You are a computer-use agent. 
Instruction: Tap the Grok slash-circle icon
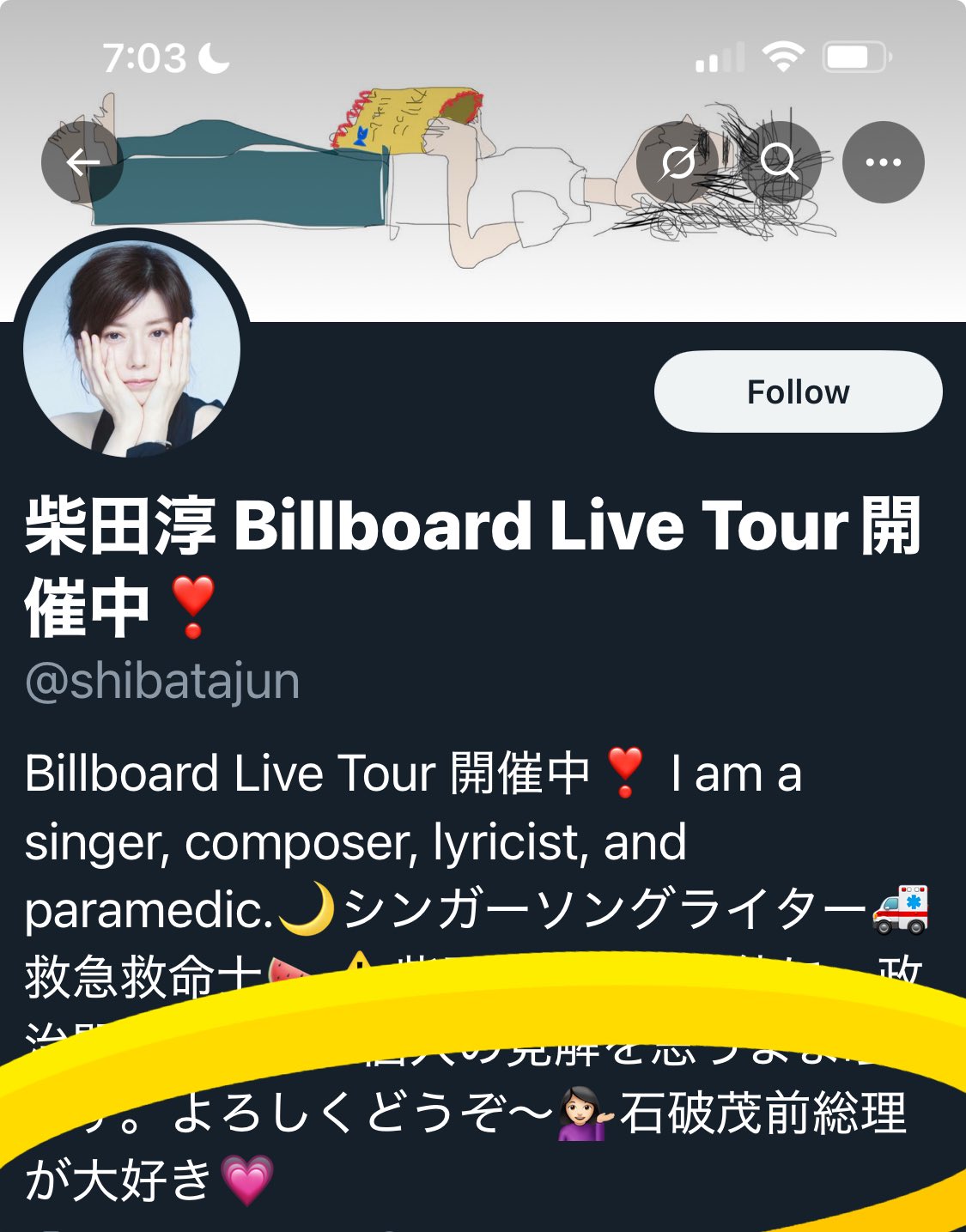point(677,162)
